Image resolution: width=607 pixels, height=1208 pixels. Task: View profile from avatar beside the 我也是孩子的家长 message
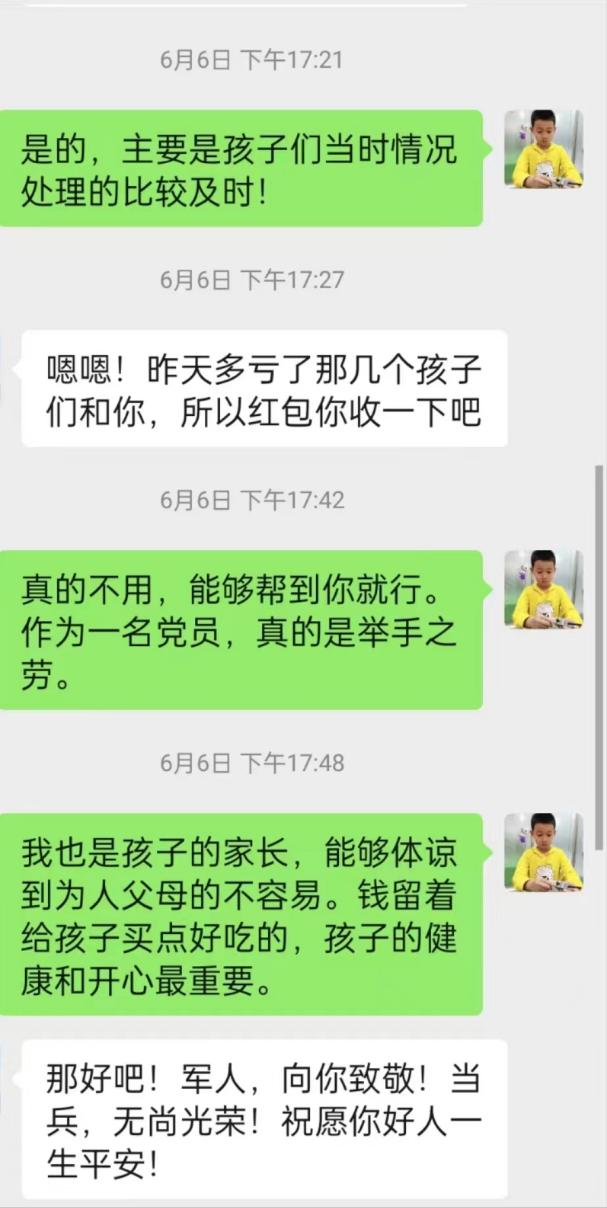tap(543, 852)
